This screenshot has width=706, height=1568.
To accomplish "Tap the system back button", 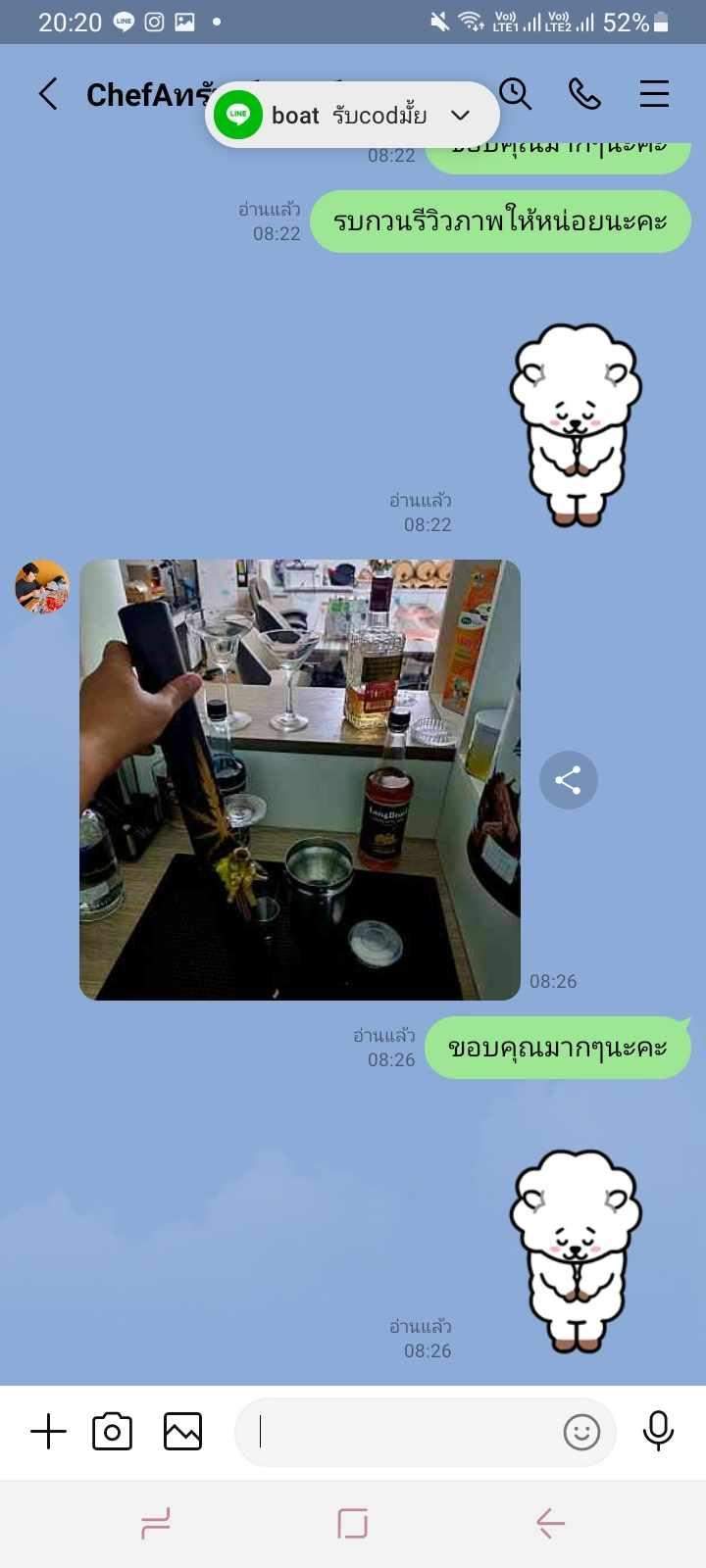I will point(550,1523).
